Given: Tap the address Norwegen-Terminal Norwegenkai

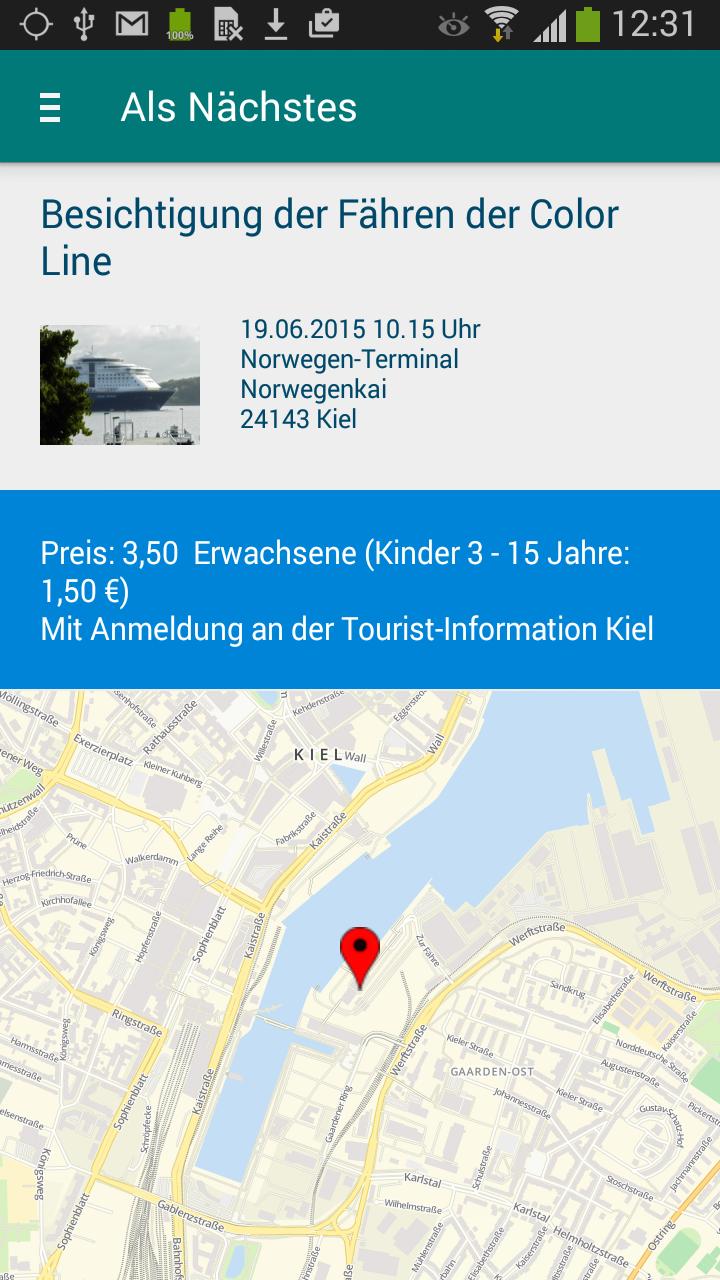Looking at the screenshot, I should click(x=348, y=375).
